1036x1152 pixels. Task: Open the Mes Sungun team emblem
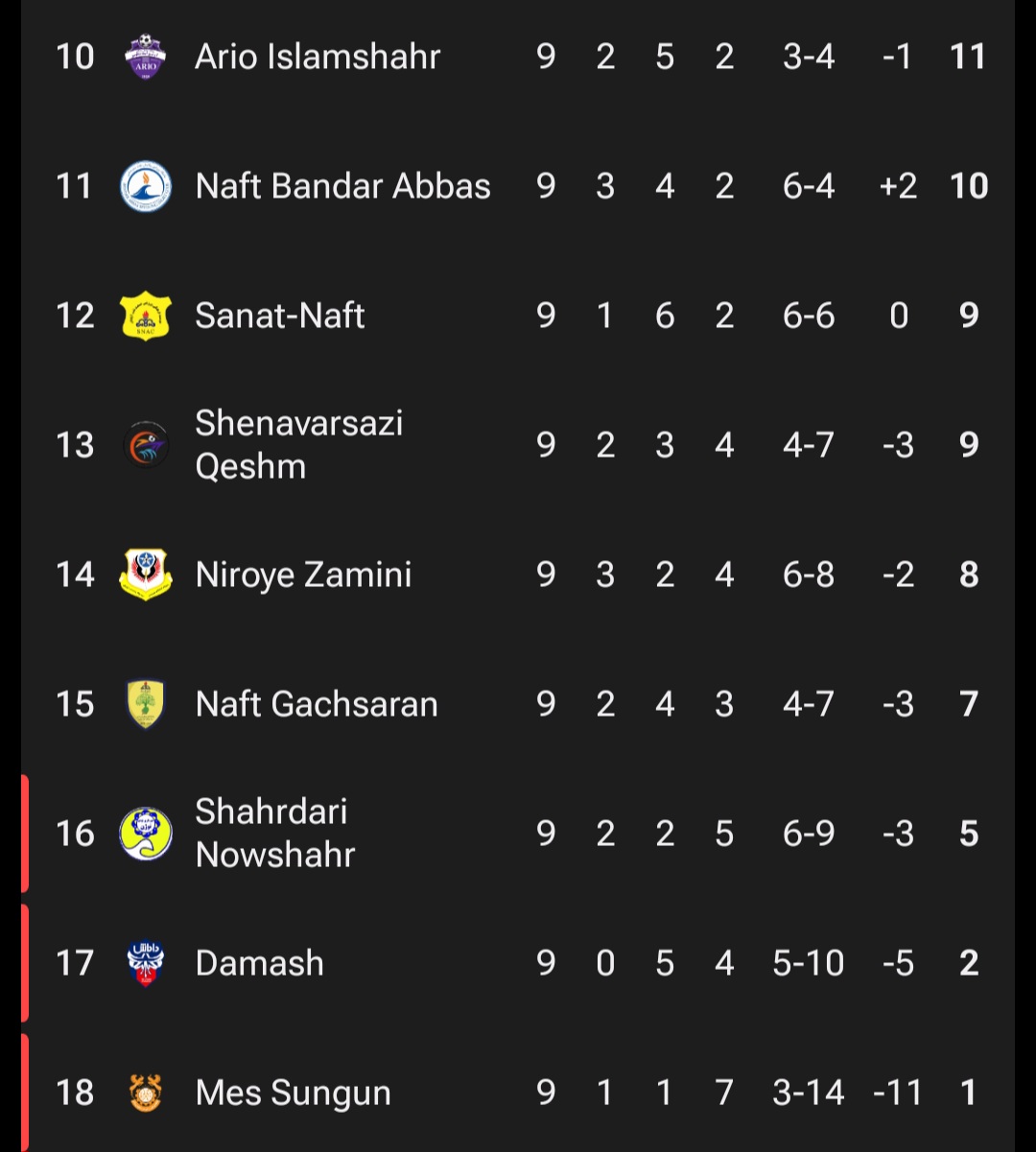tap(146, 1092)
